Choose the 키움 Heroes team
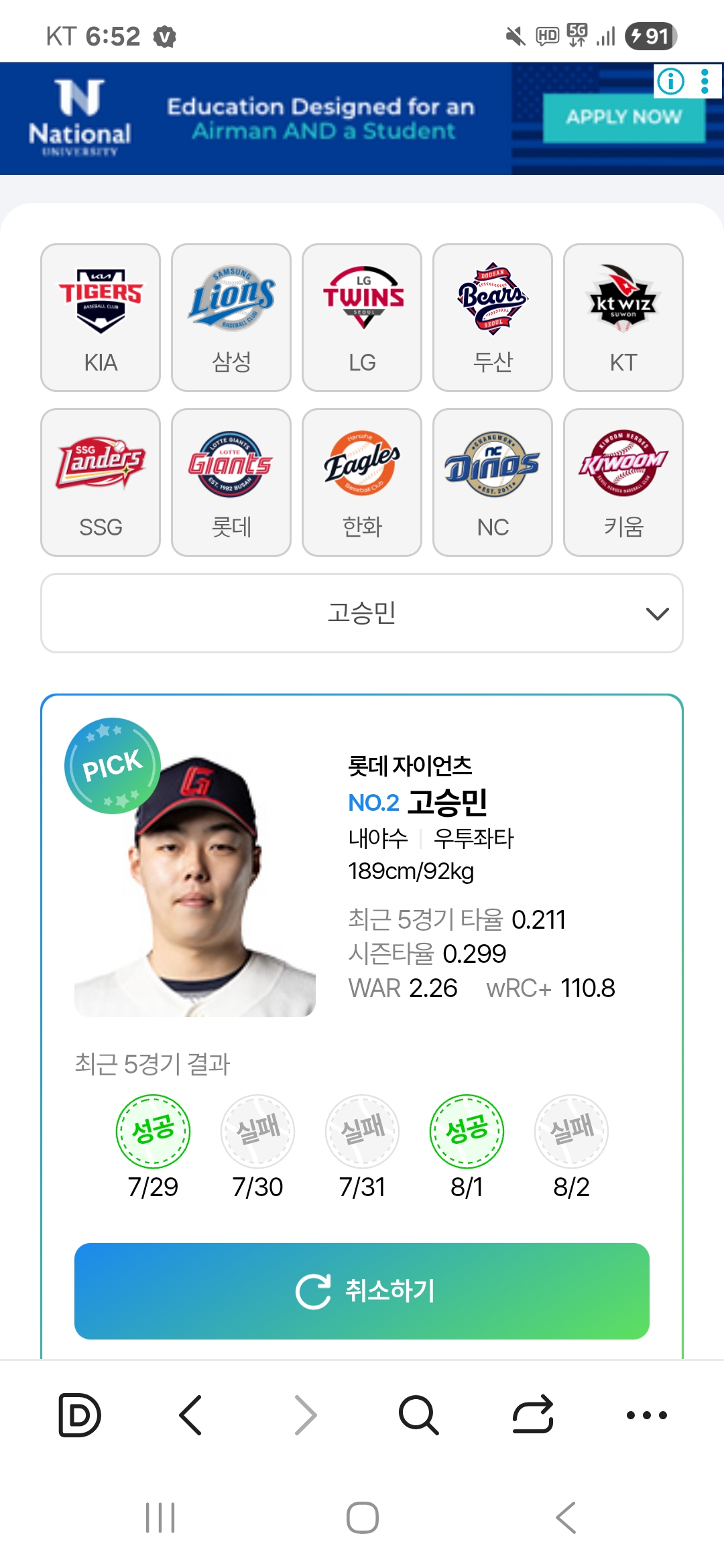This screenshot has width=724, height=1568. tap(623, 482)
